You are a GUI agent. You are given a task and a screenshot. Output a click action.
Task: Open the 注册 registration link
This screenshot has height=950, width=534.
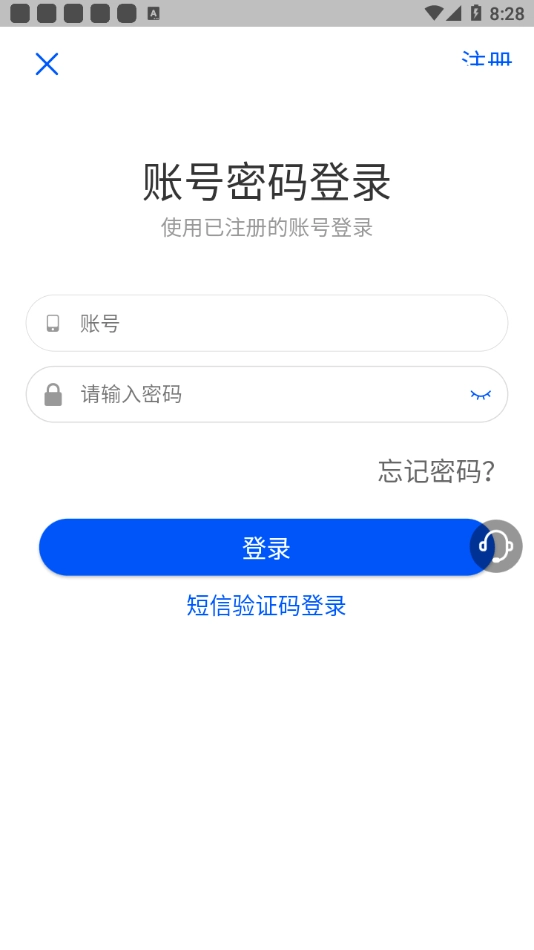click(487, 59)
